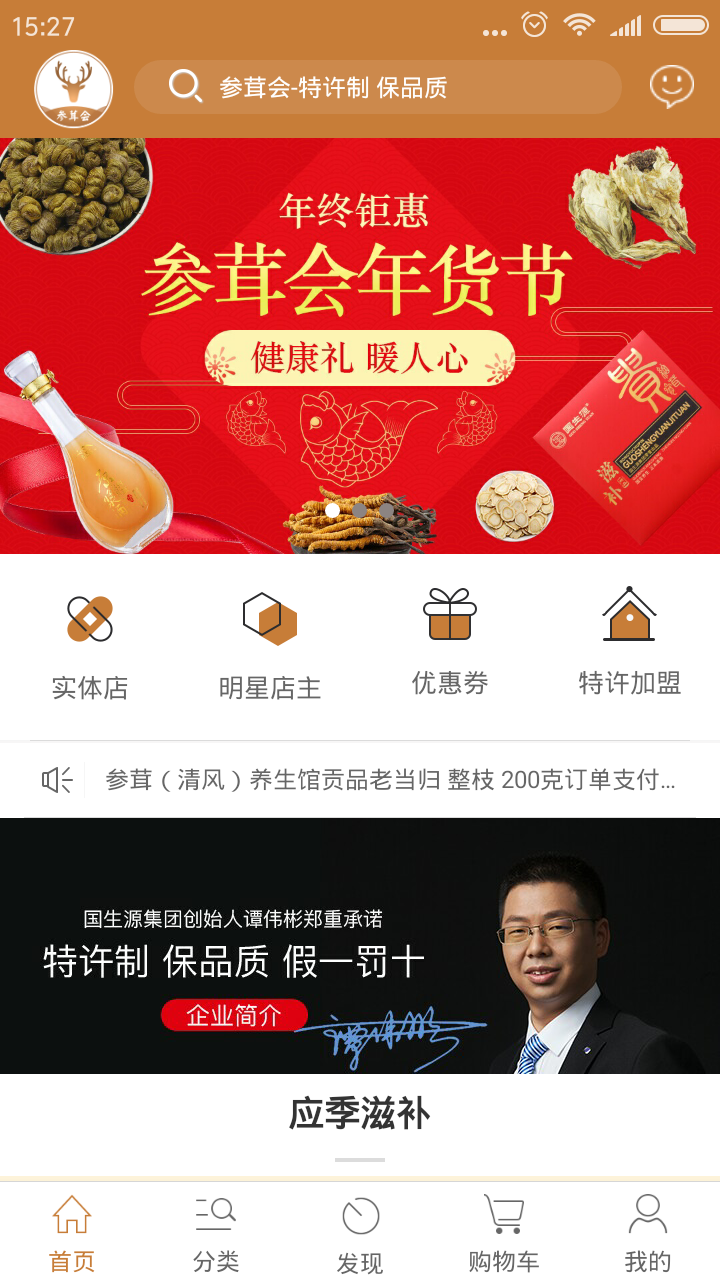Switch to the 首页 tab
The height and width of the screenshot is (1280, 720).
[x=72, y=1234]
